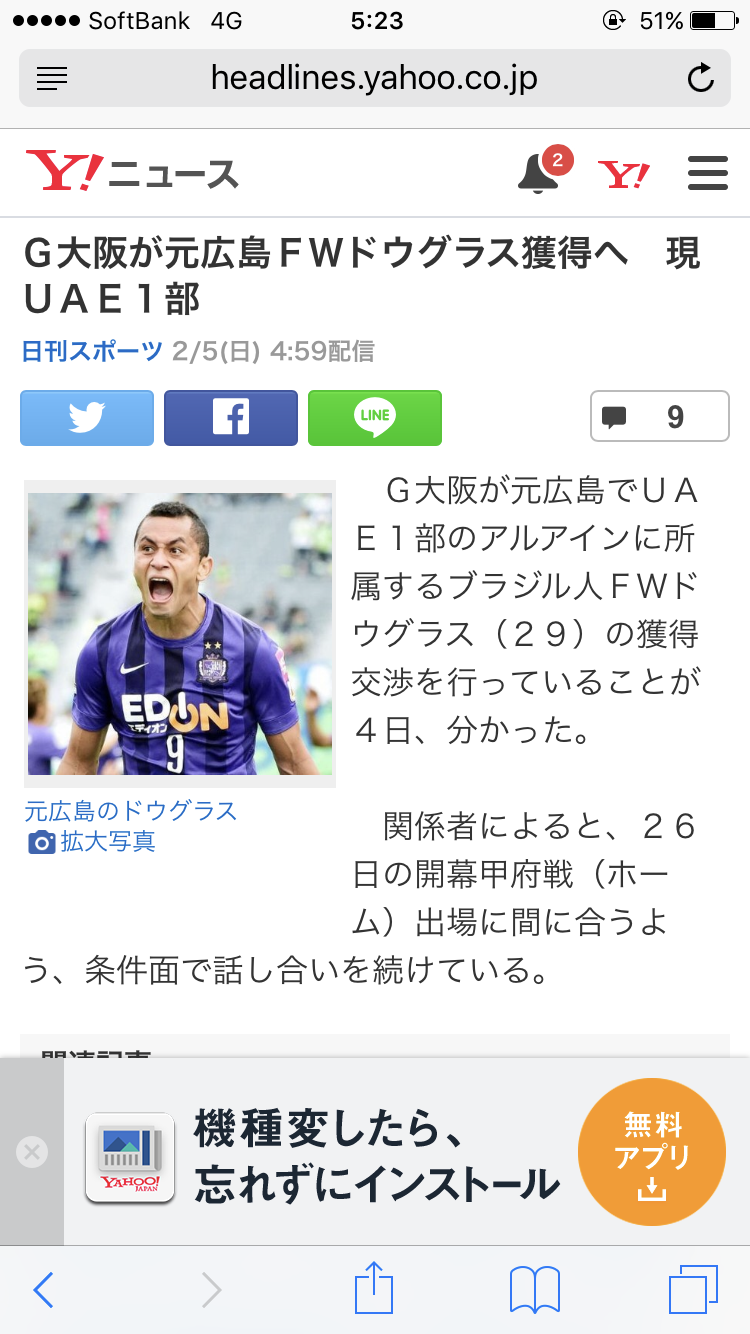The width and height of the screenshot is (750, 1334).
Task: Open the Yahoo! ニュース logo home link
Action: point(132,173)
